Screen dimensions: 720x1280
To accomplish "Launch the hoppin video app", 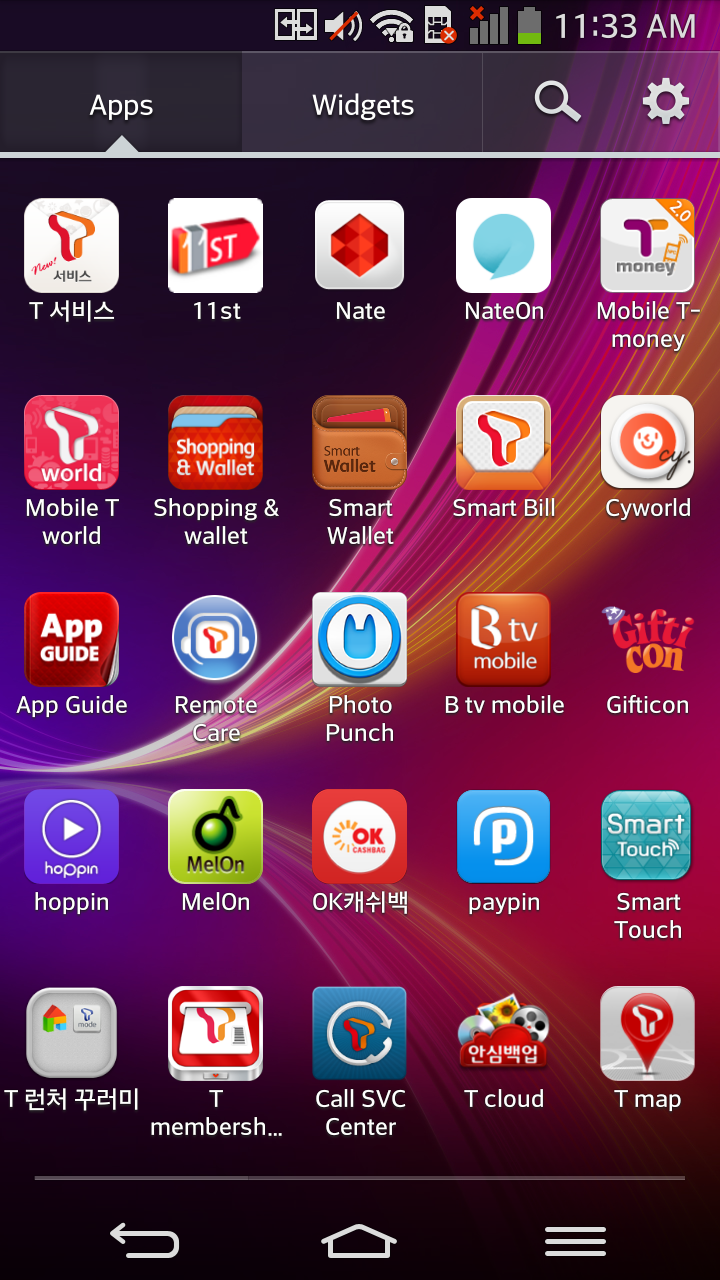I will tap(71, 836).
